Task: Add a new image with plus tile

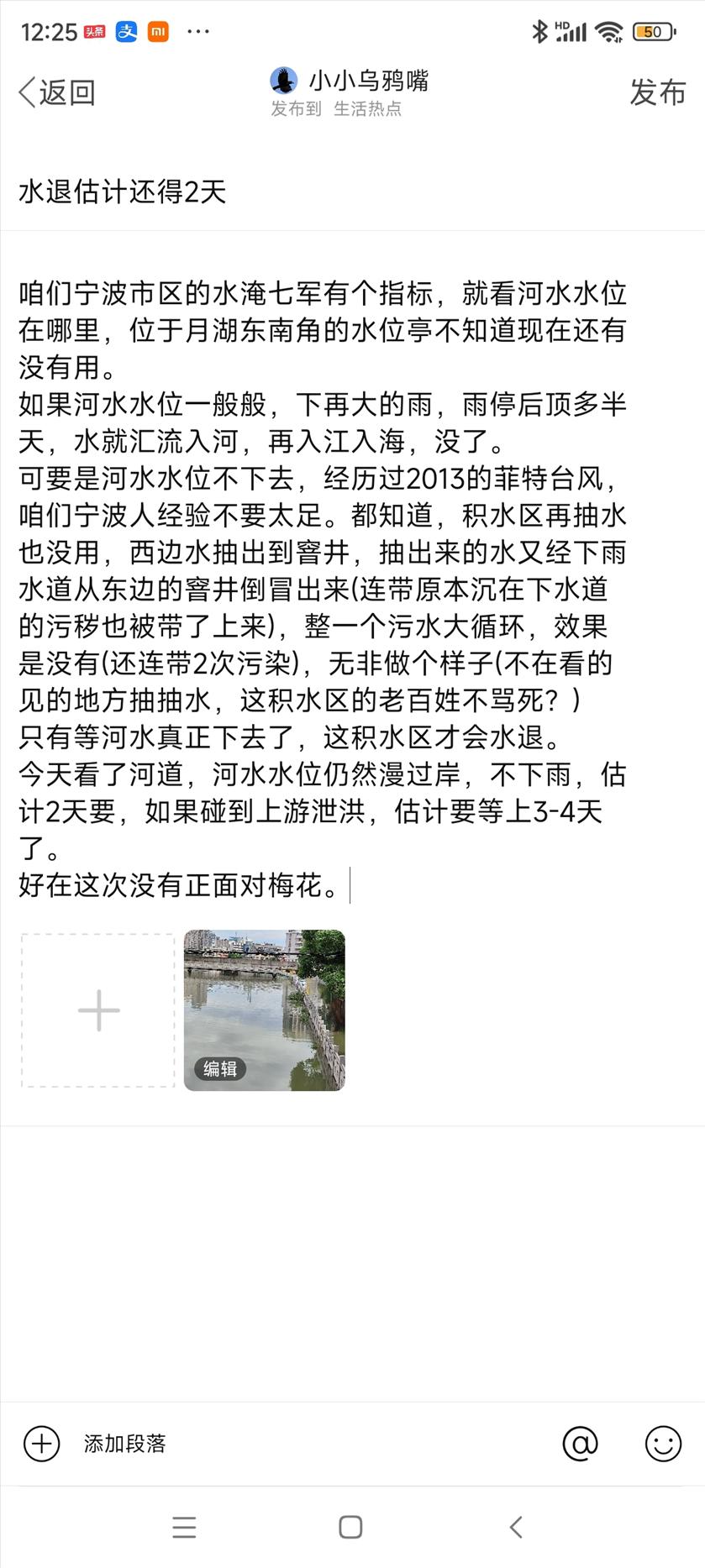Action: click(x=98, y=1010)
